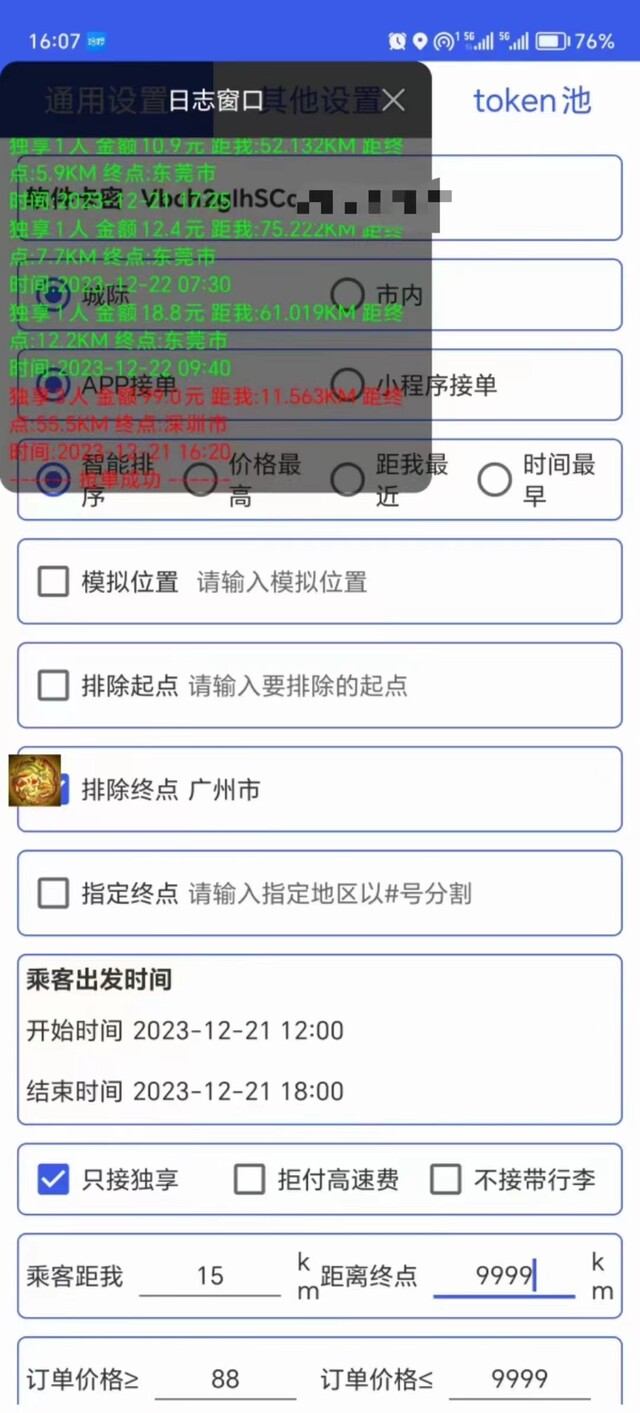Choose 小程序接单 order mode

point(347,384)
